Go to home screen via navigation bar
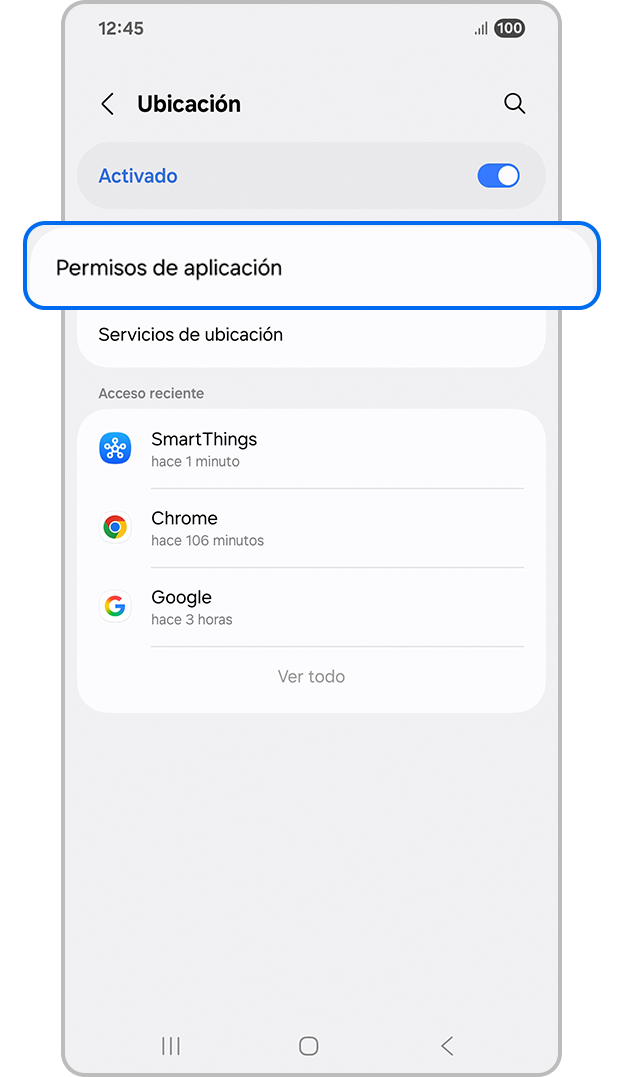624x1077 pixels. (309, 1046)
